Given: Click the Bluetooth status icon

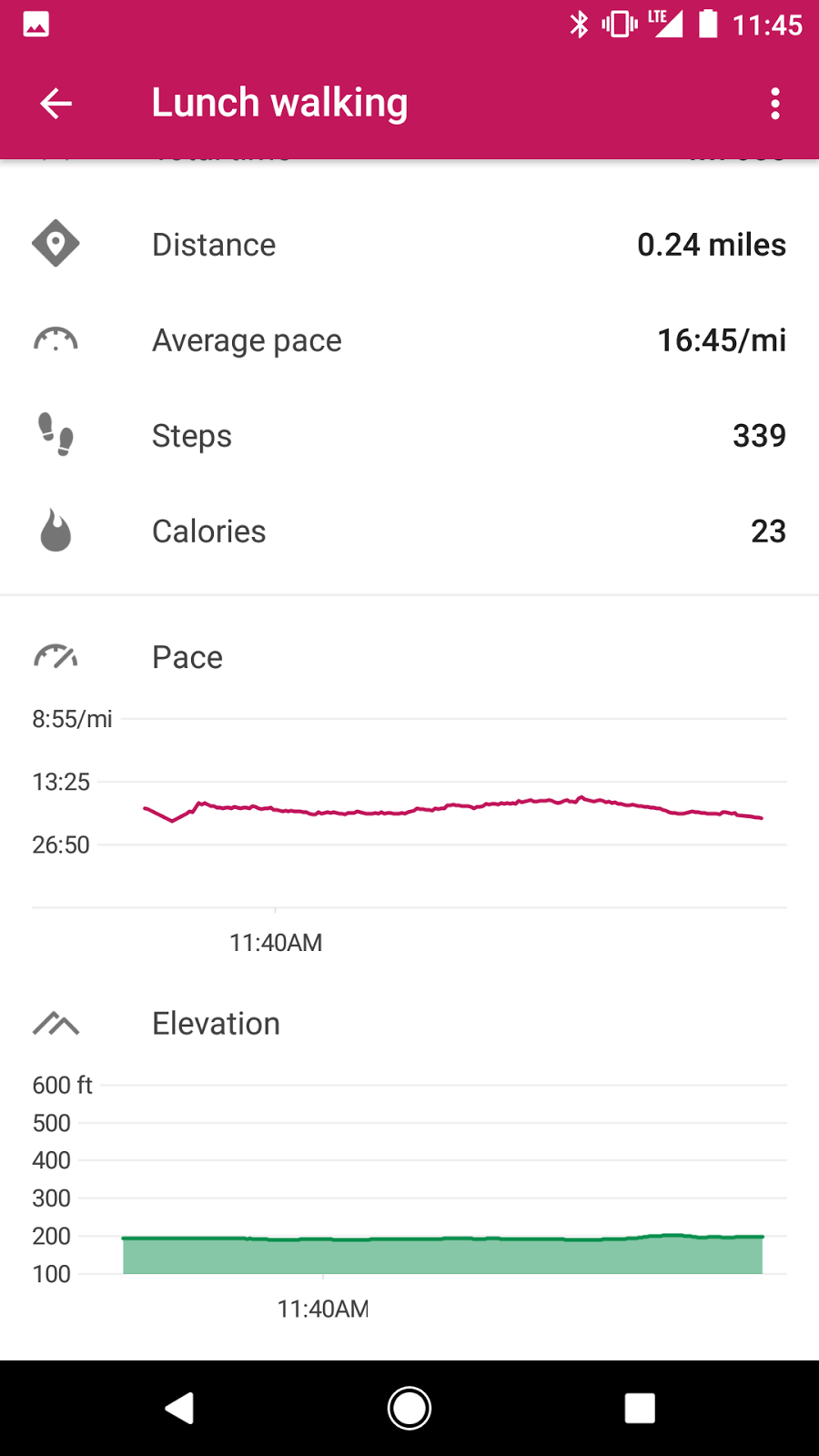Looking at the screenshot, I should (x=580, y=25).
